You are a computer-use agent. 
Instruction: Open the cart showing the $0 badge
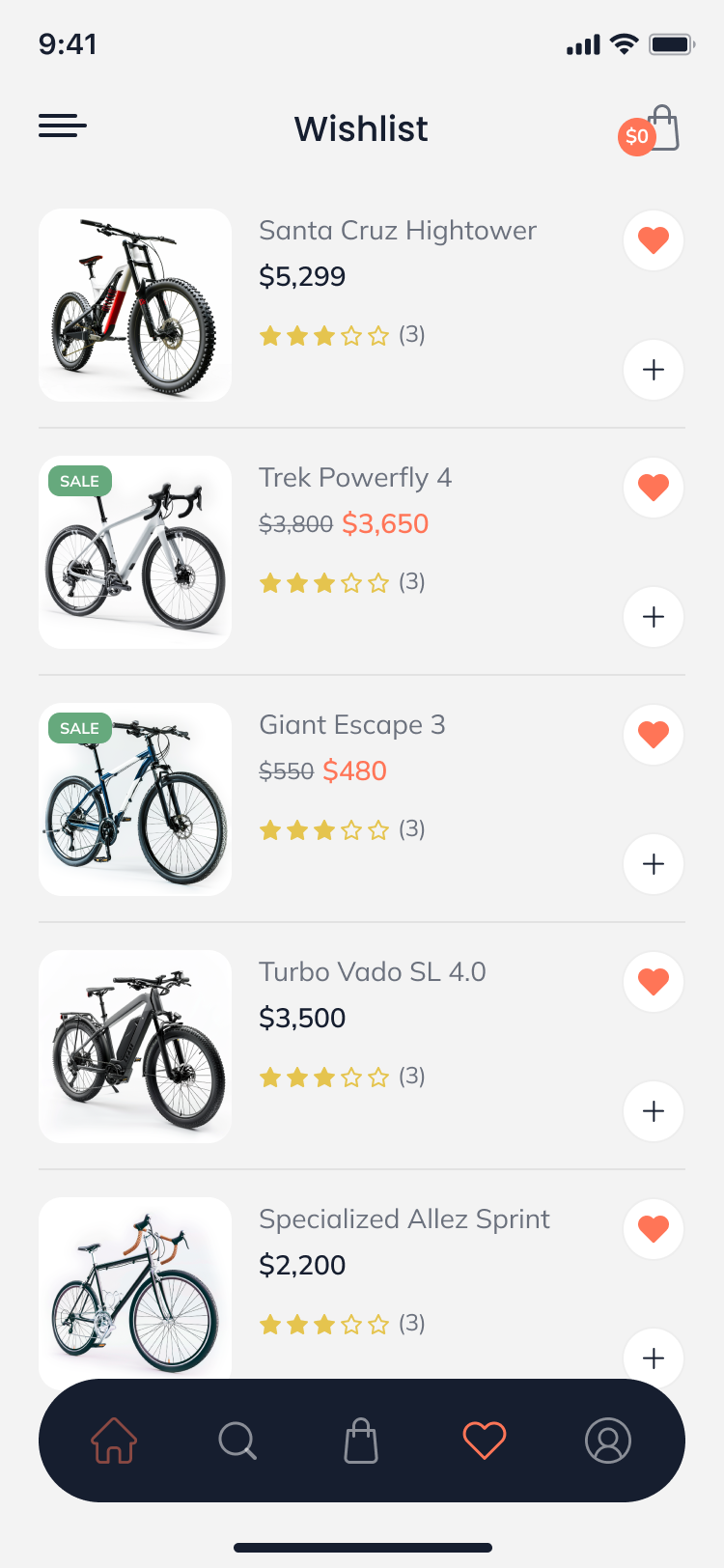[661, 126]
